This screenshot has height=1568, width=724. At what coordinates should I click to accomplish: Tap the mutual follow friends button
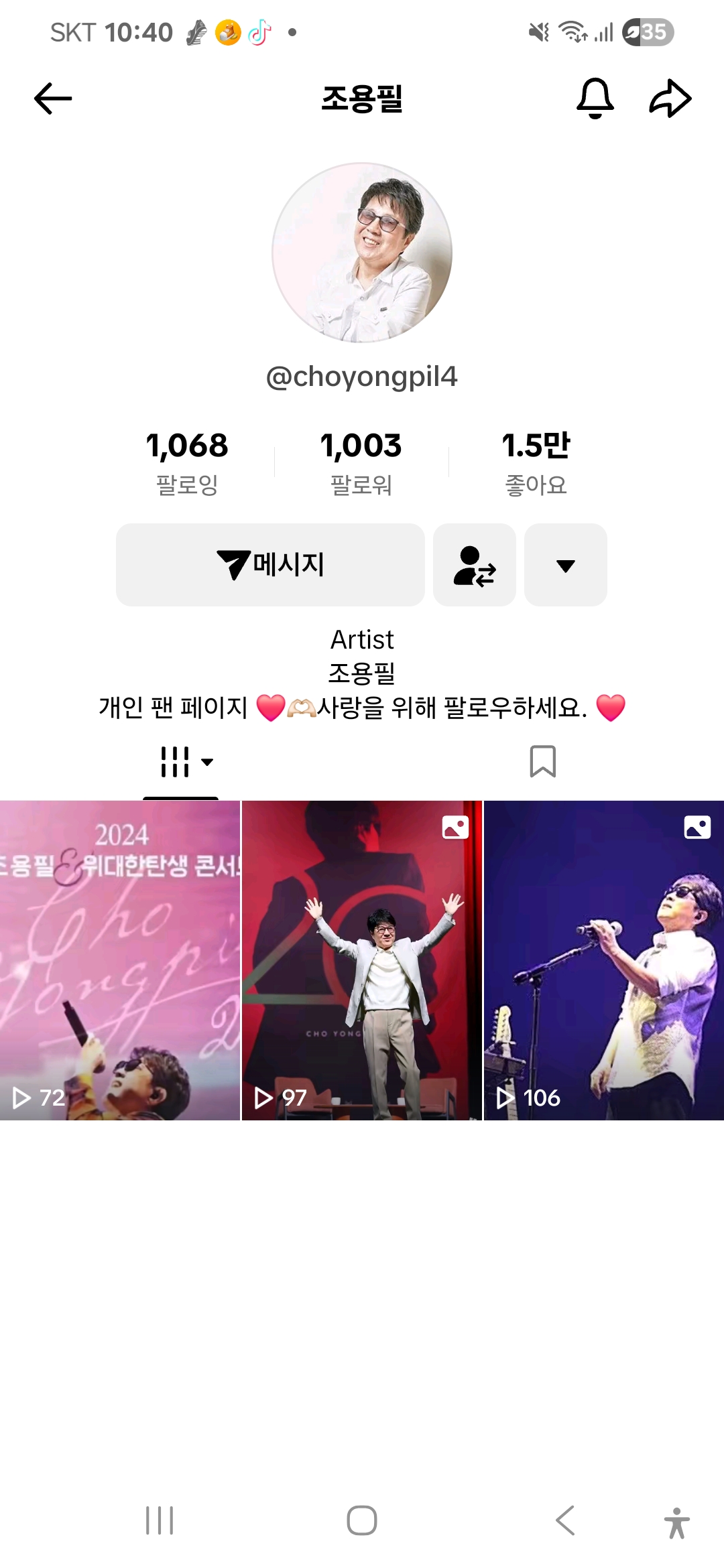(475, 565)
